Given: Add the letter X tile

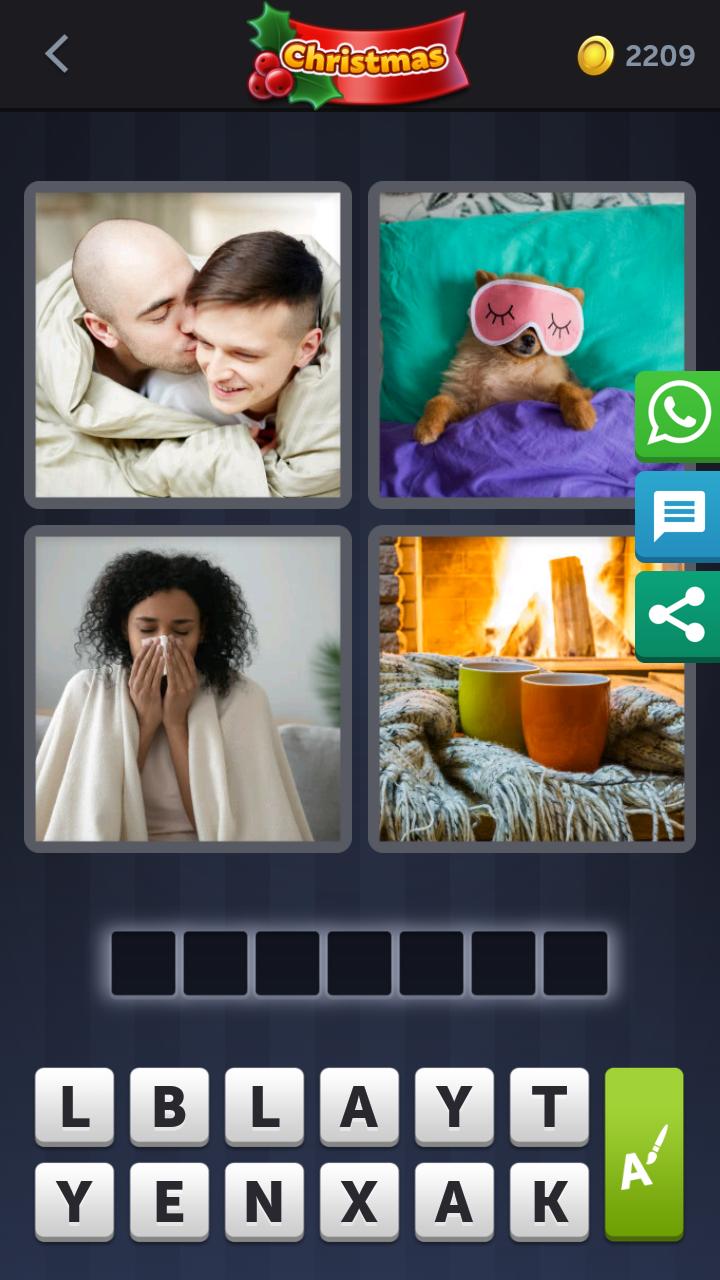Looking at the screenshot, I should [x=359, y=1202].
